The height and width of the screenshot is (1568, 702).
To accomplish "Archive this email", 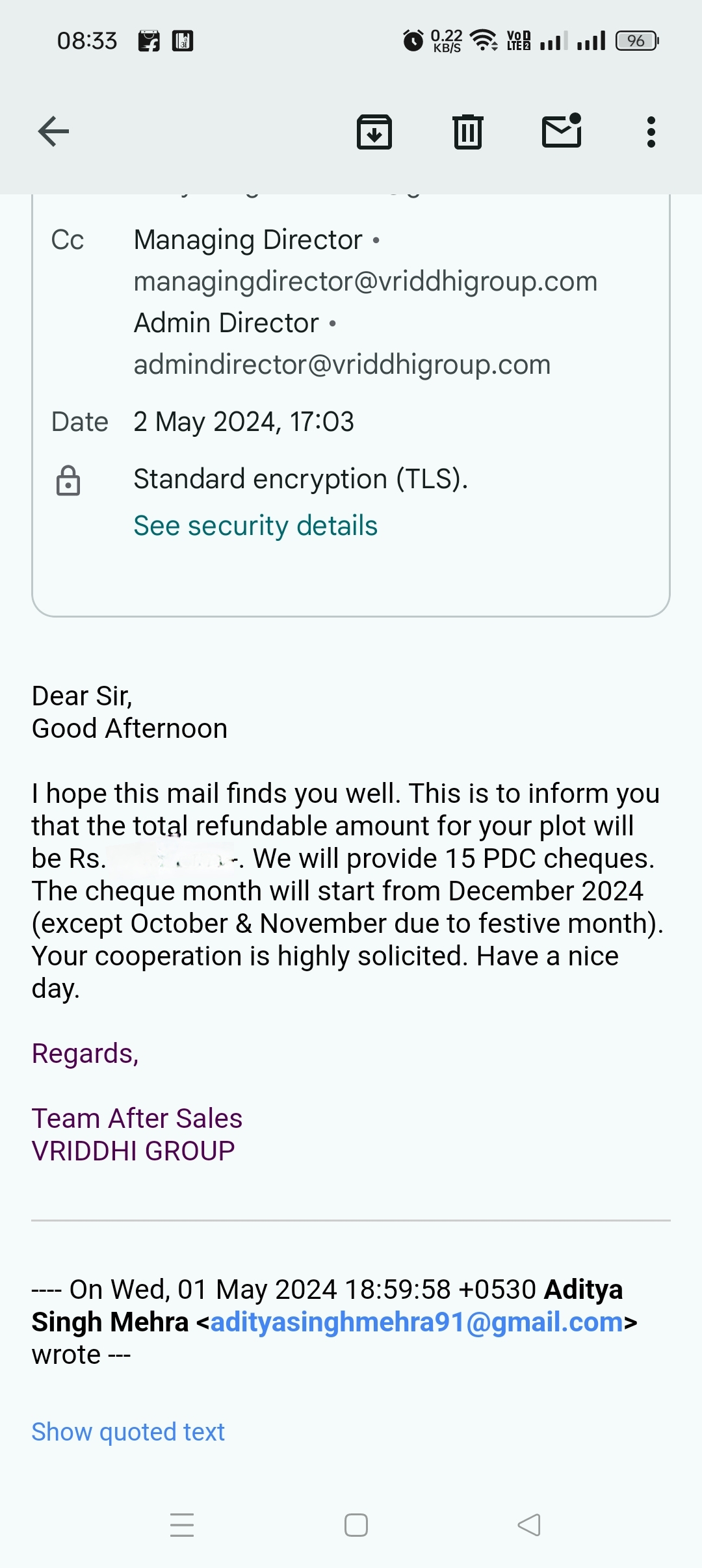I will 374,132.
